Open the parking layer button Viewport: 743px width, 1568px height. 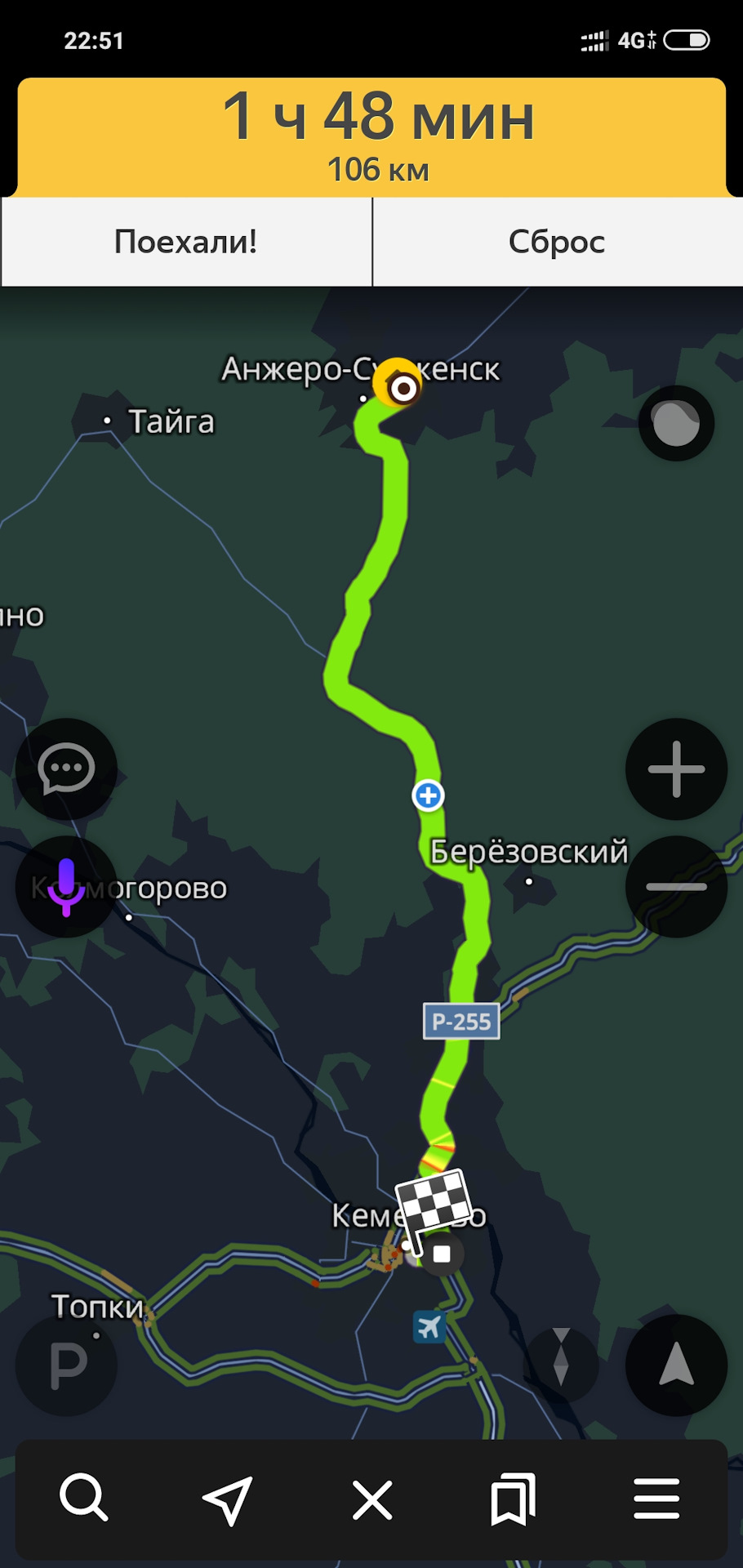click(x=67, y=1365)
